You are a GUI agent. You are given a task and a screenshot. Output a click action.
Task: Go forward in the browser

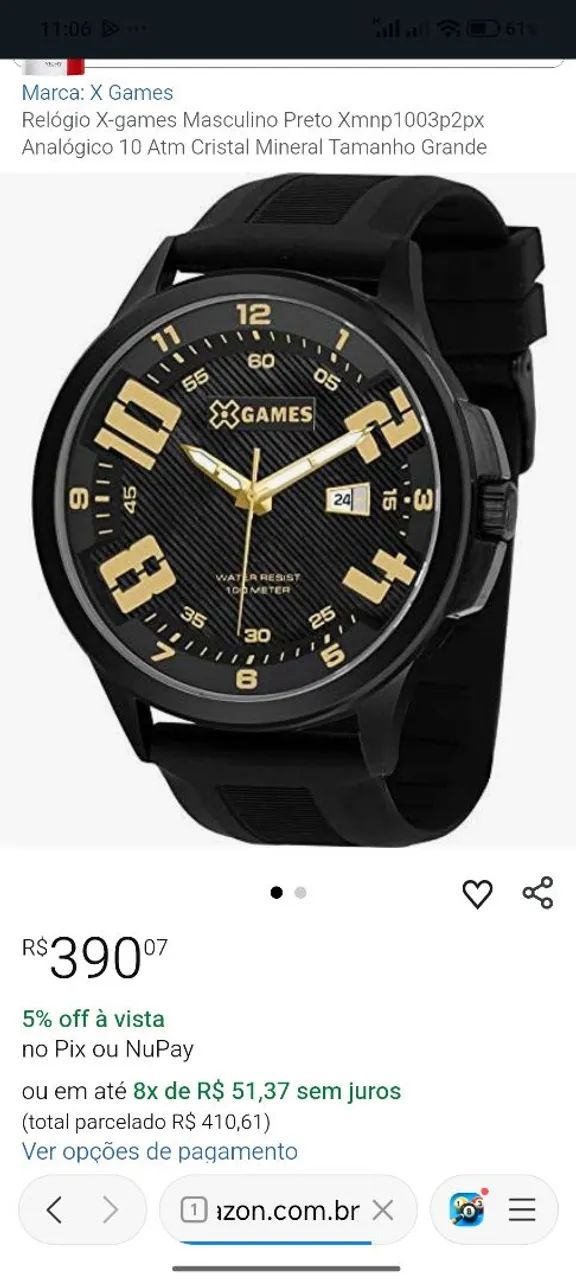110,1210
